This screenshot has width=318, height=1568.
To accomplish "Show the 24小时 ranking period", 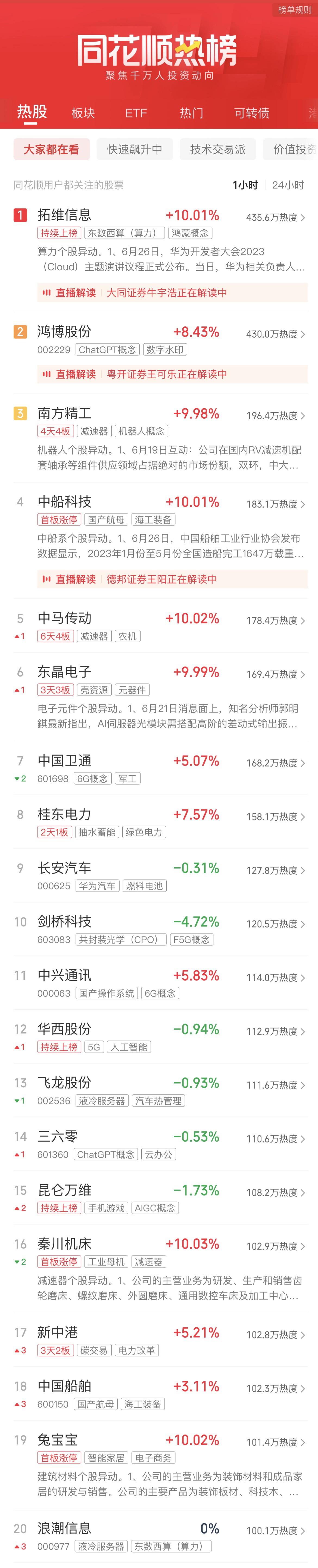I will coord(288,185).
